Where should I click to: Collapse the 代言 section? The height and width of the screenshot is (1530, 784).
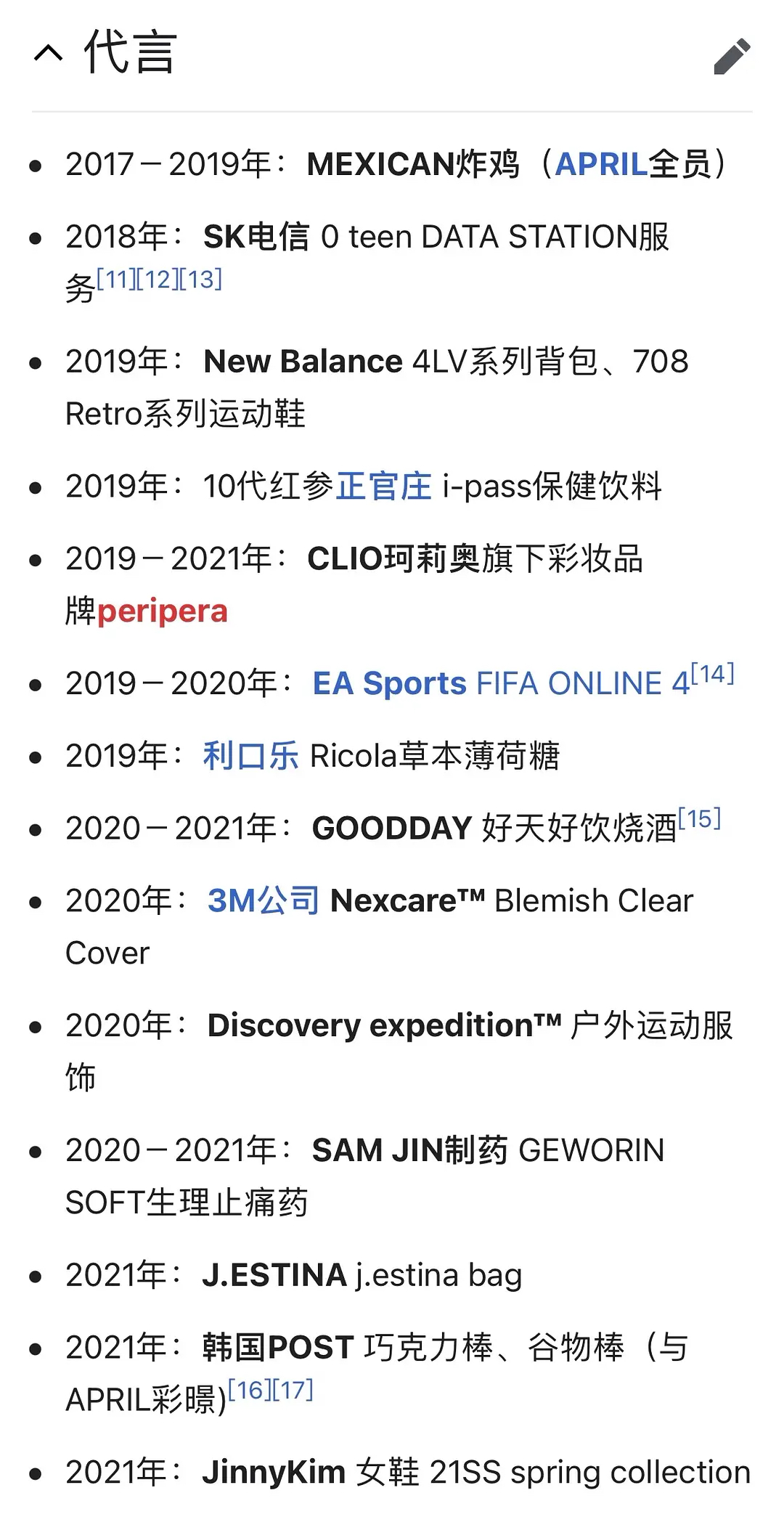(48, 54)
